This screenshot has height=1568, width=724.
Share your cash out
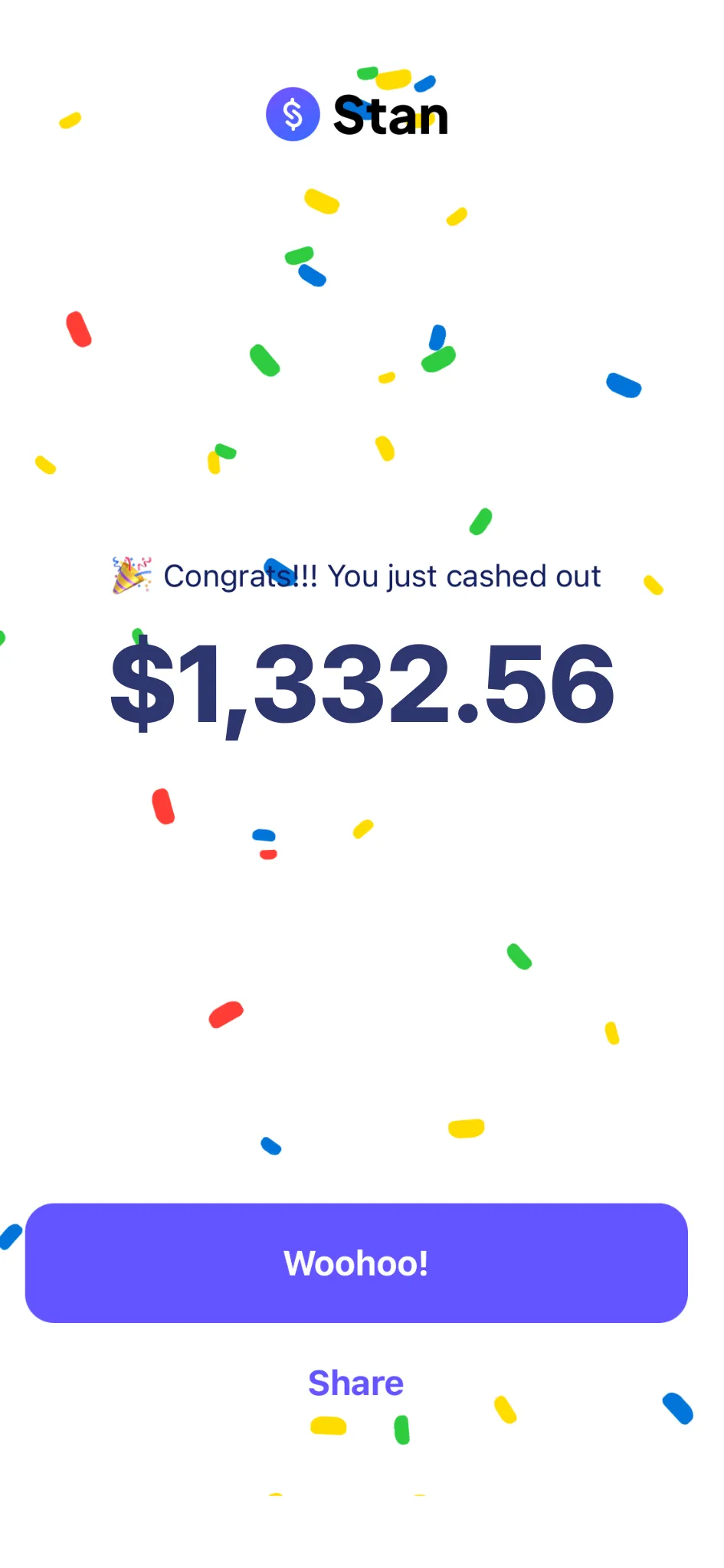(x=355, y=1383)
